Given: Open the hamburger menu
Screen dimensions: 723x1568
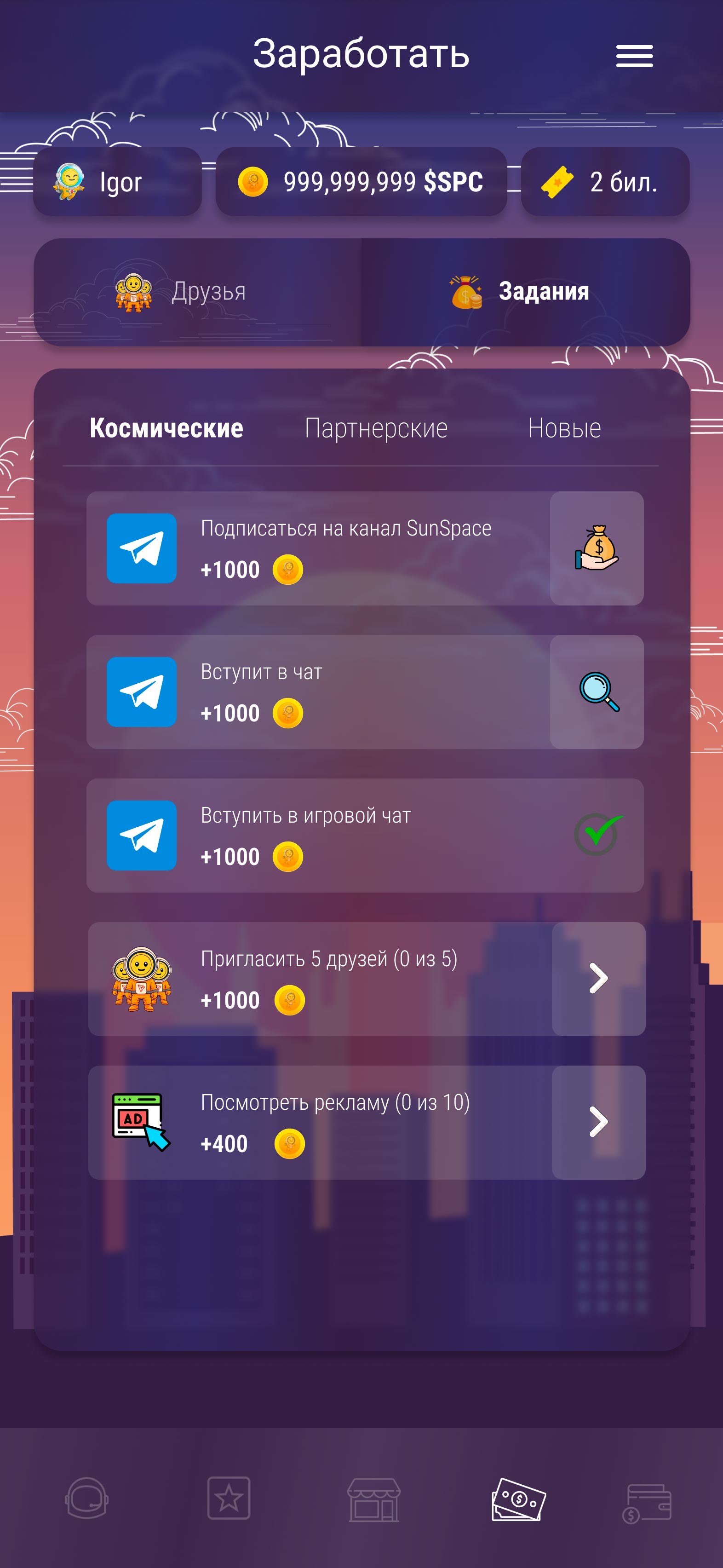Looking at the screenshot, I should [634, 56].
